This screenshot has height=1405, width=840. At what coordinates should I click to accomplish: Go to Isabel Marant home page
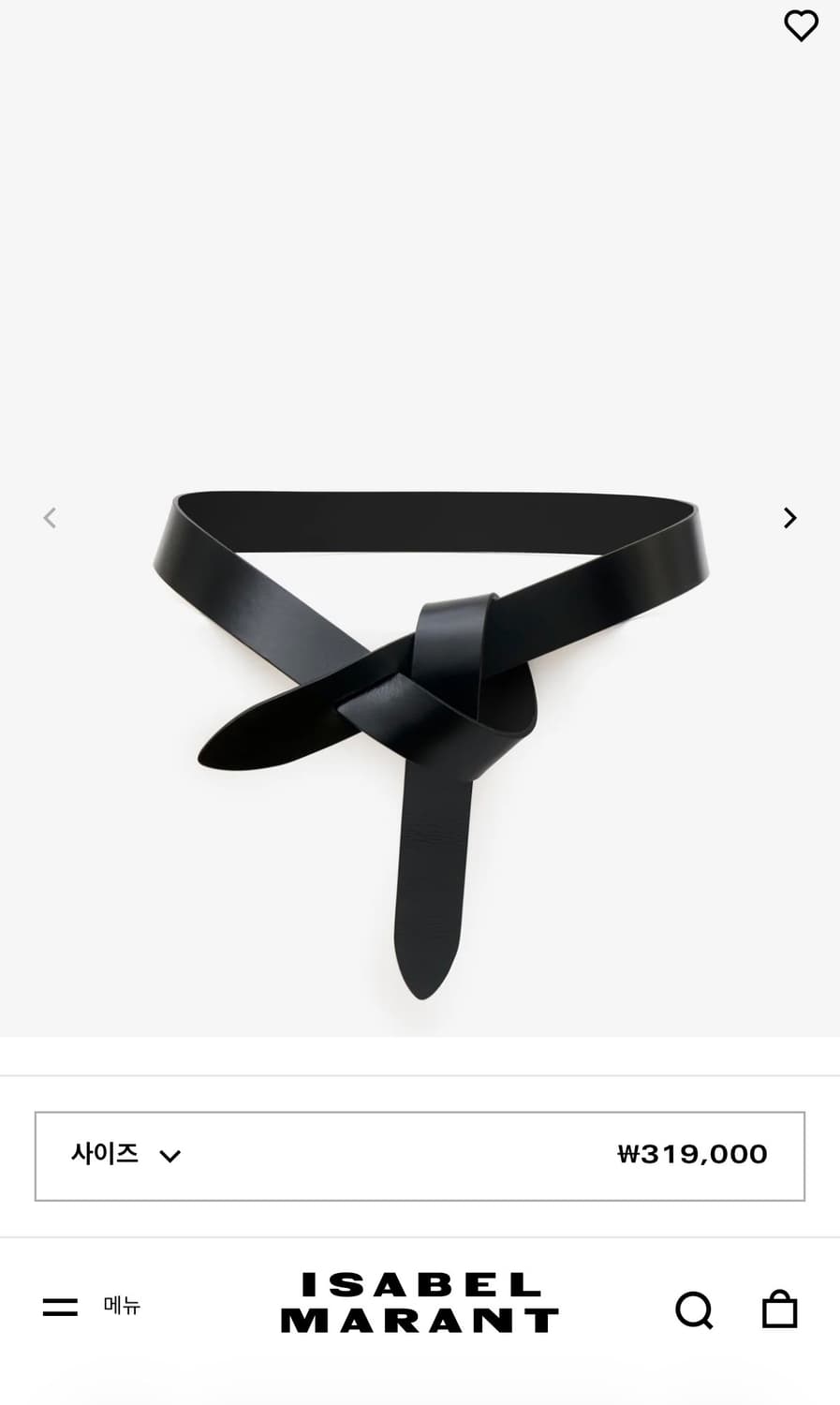(420, 1303)
